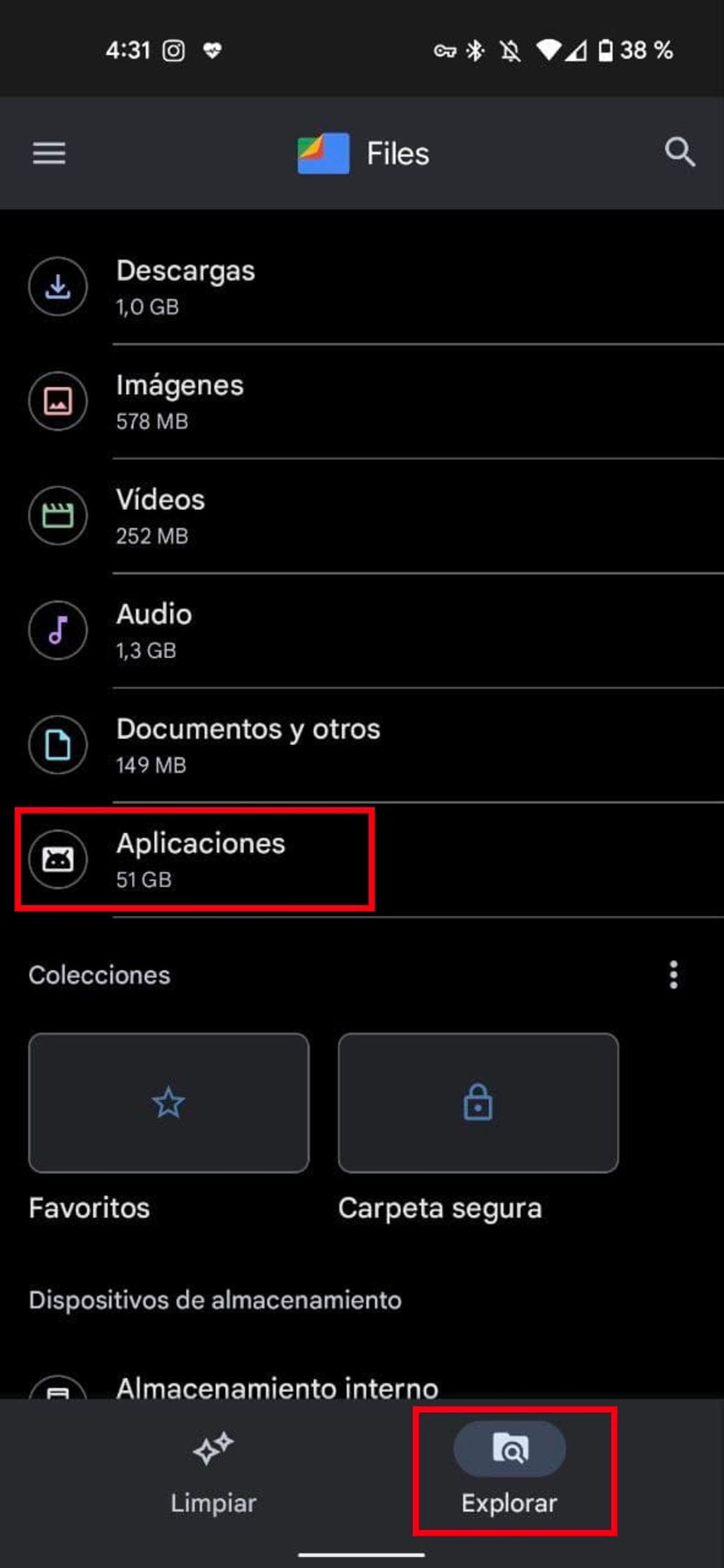Open the Audio category
The height and width of the screenshot is (1568, 724).
pos(154,630)
